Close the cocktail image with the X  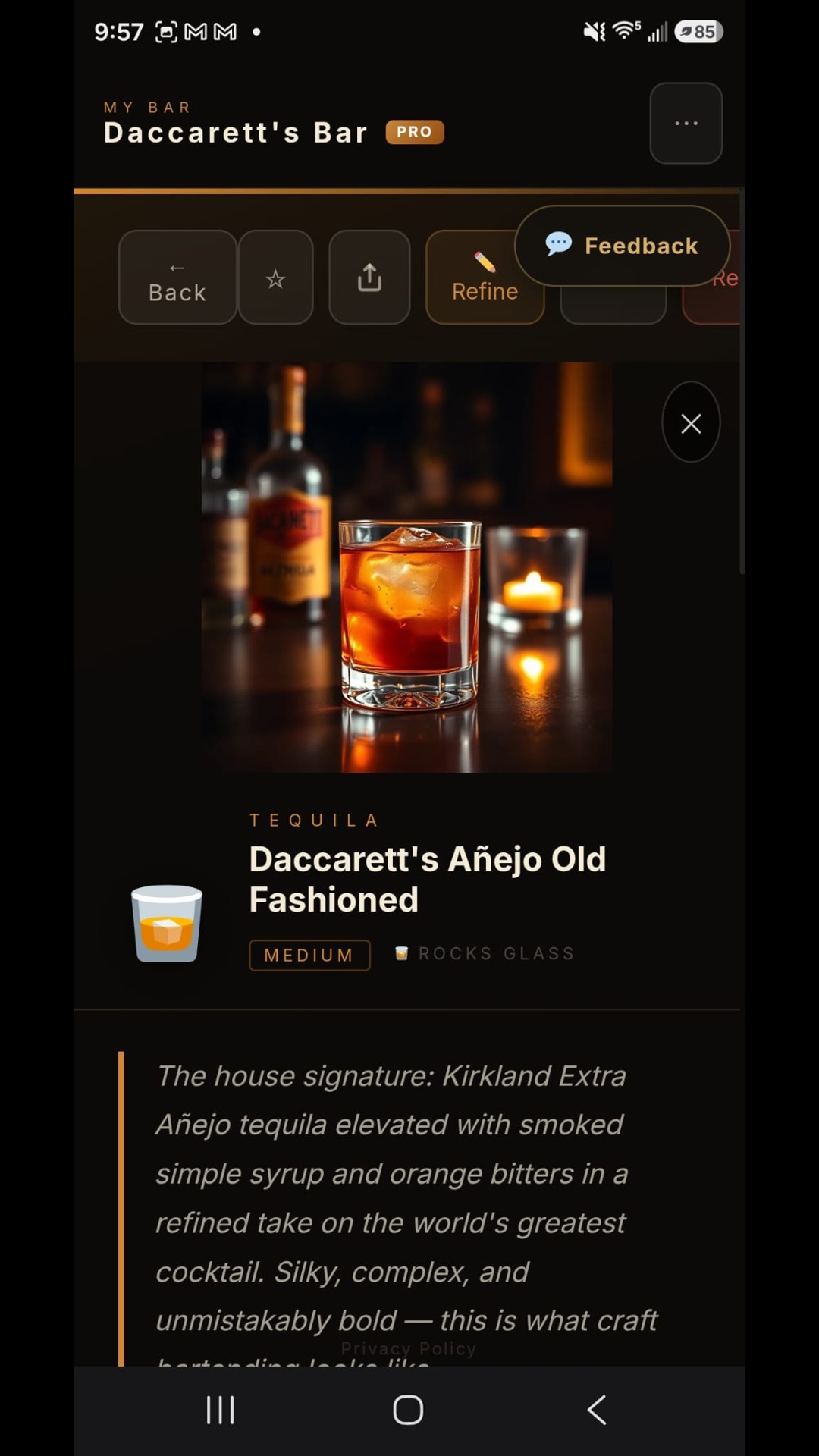[691, 422]
